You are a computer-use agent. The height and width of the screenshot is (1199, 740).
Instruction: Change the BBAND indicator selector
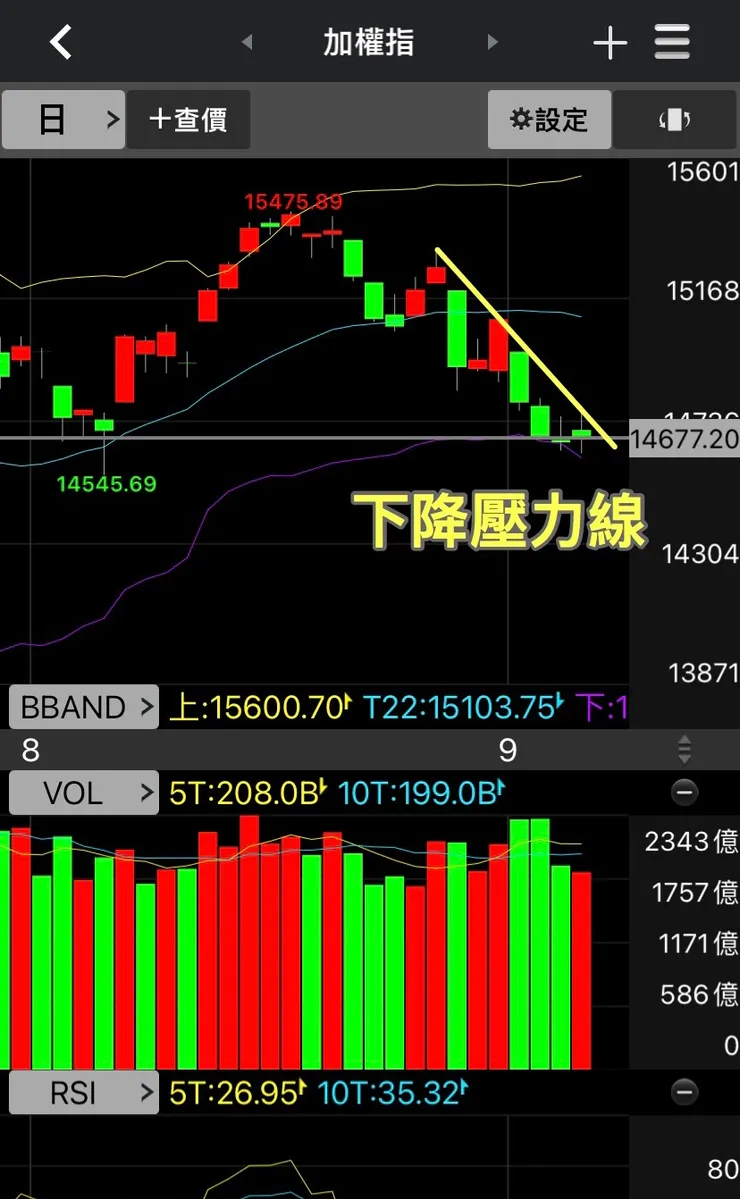click(x=84, y=708)
